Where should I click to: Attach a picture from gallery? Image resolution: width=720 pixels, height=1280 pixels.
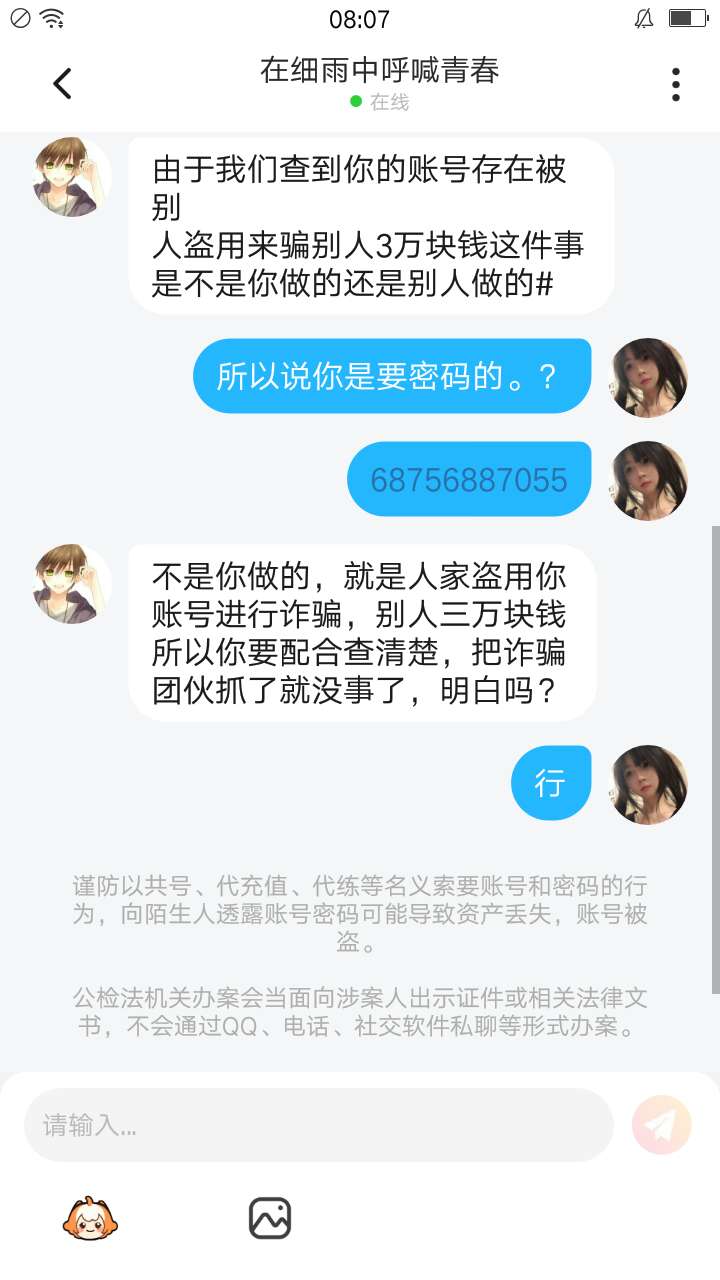[x=270, y=1218]
